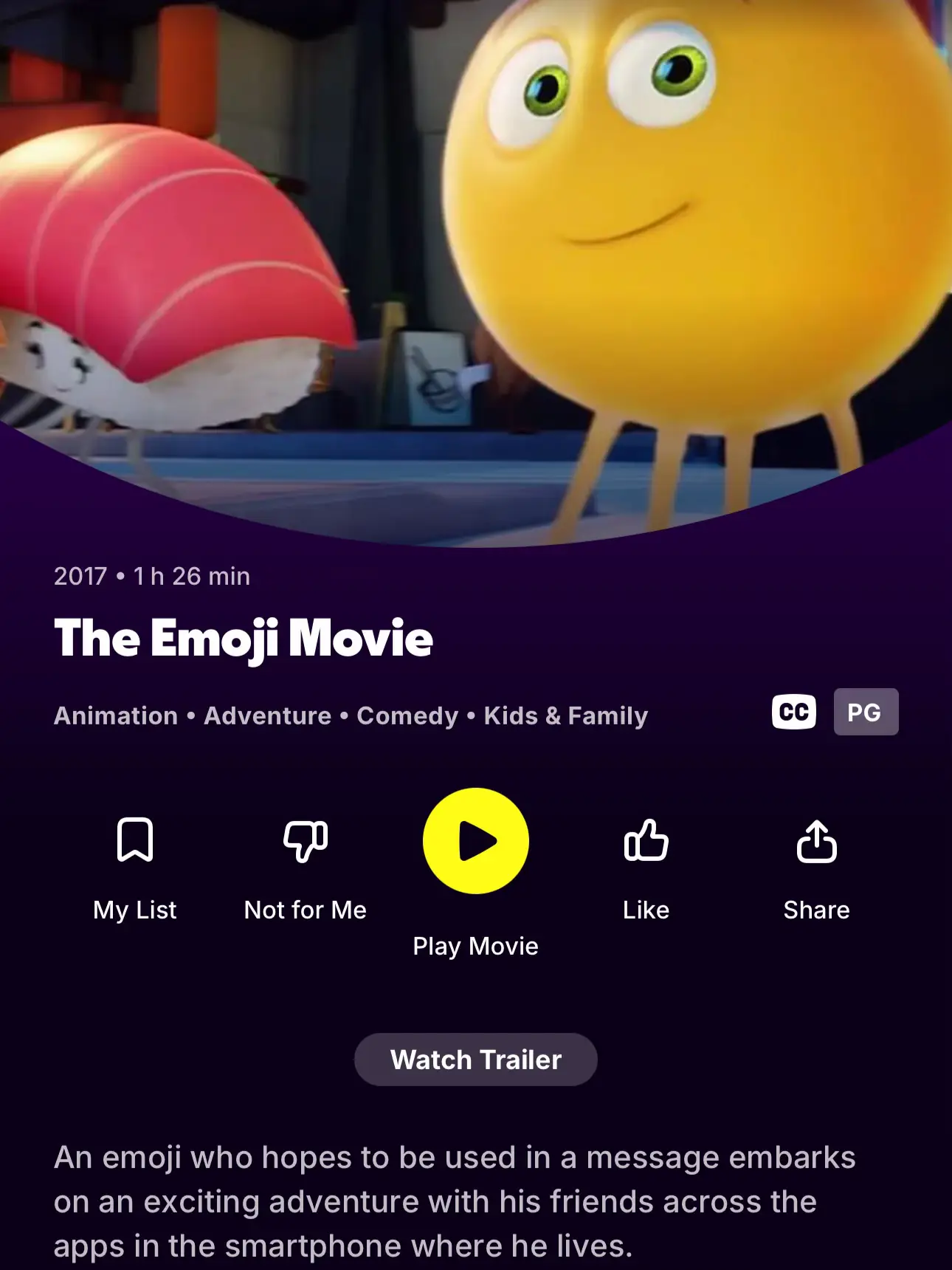The width and height of the screenshot is (952, 1270).
Task: Select the Not for Me thumbs-down icon
Action: coord(305,842)
